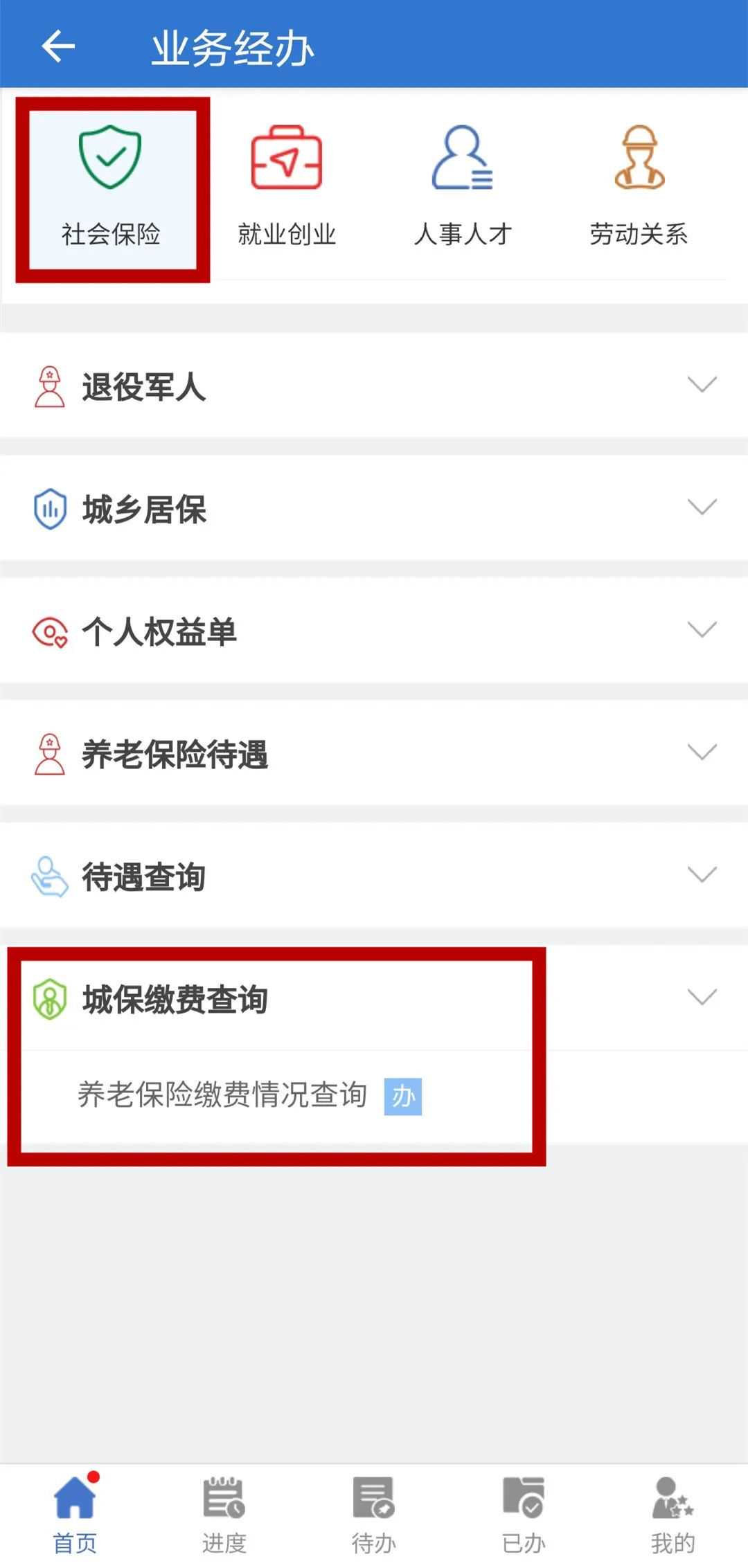
Task: Switch to the 首页 tab
Action: 75,1515
